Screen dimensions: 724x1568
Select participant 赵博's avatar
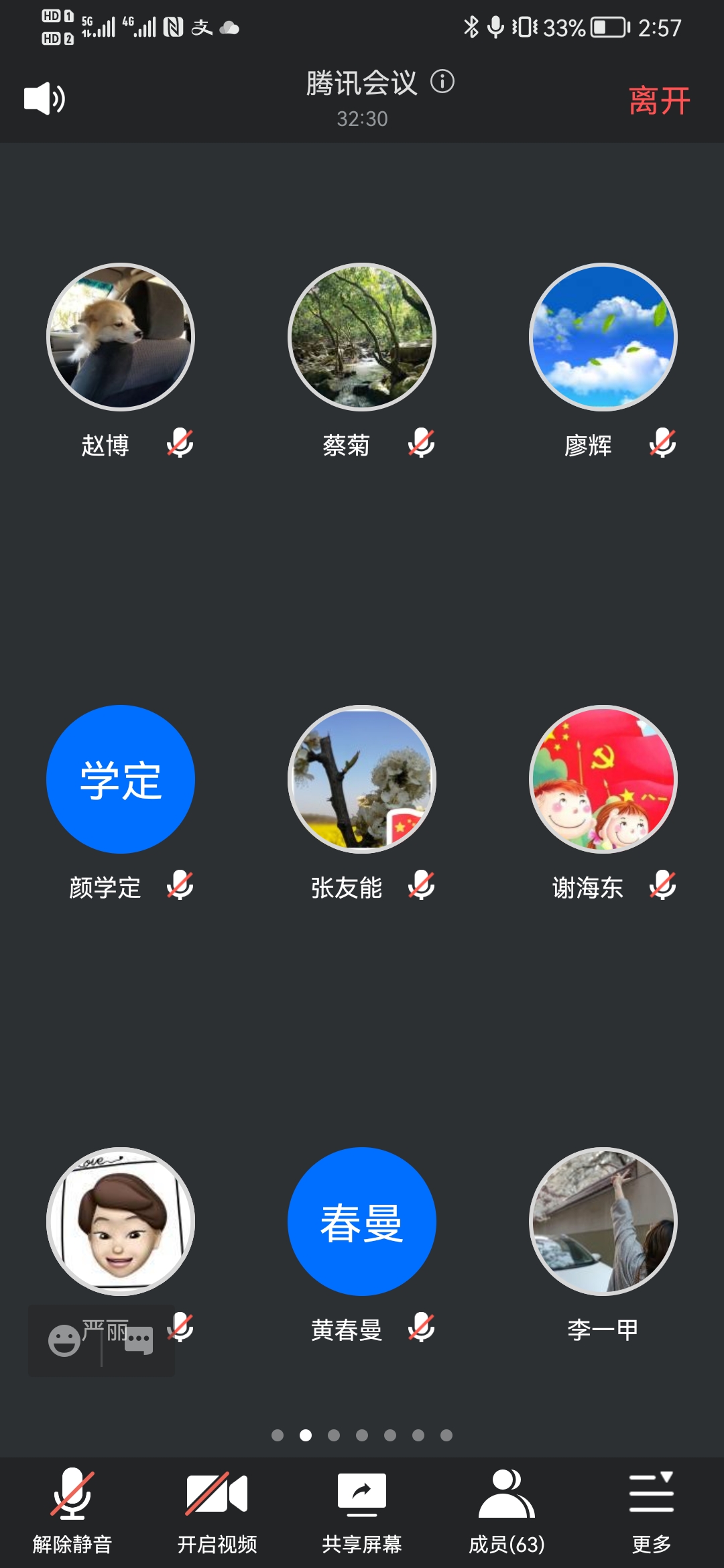point(121,337)
